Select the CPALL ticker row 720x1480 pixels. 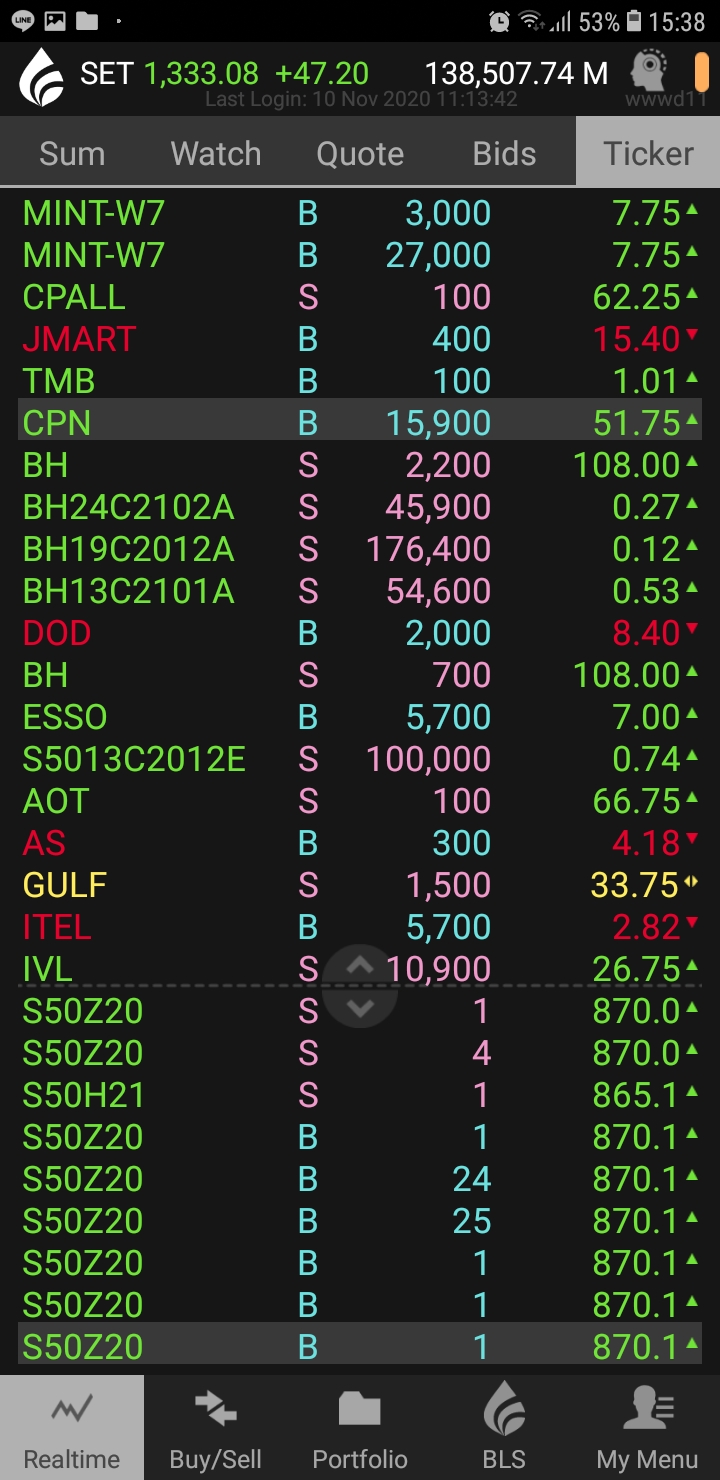(x=360, y=297)
